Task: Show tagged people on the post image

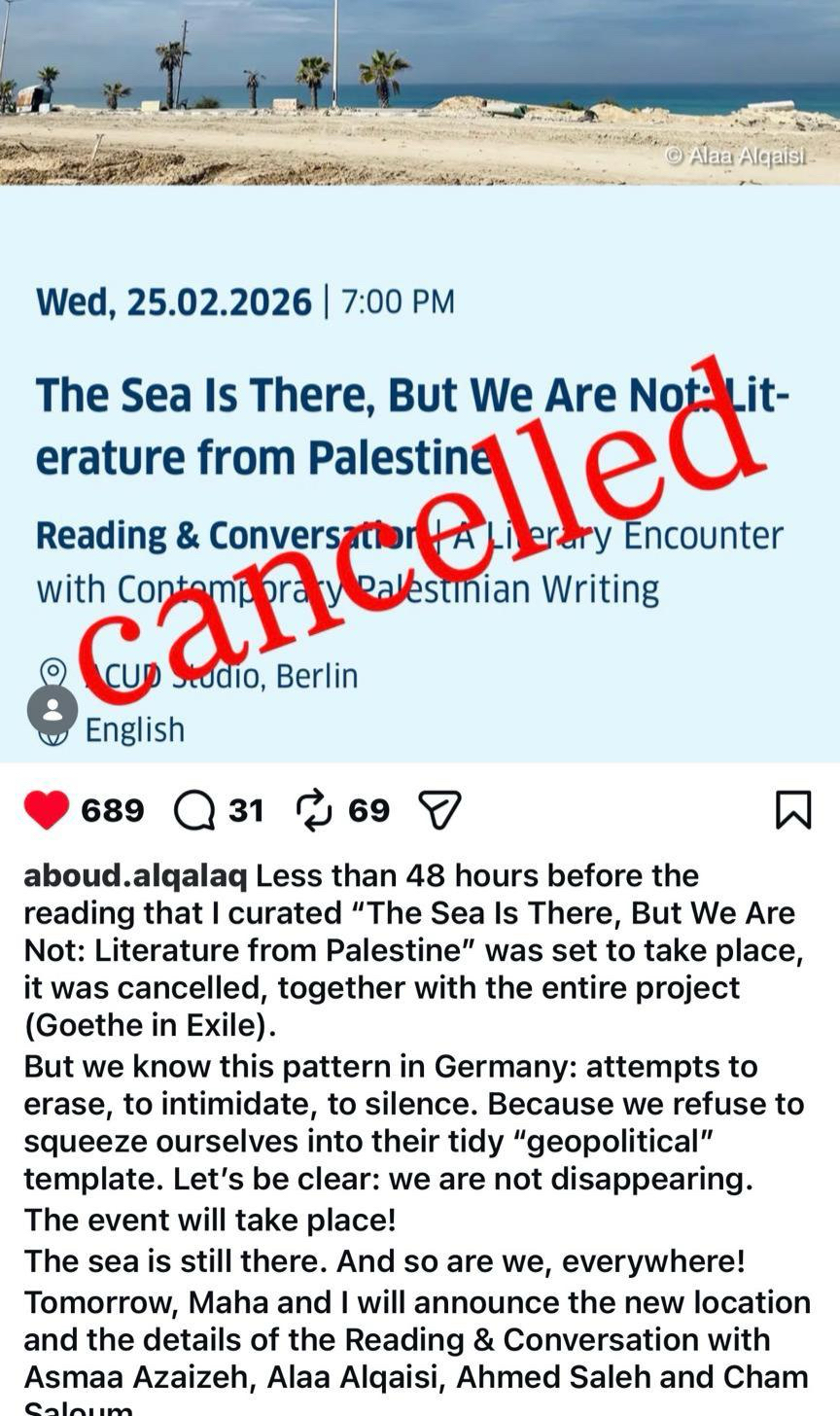Action: pyautogui.click(x=52, y=710)
